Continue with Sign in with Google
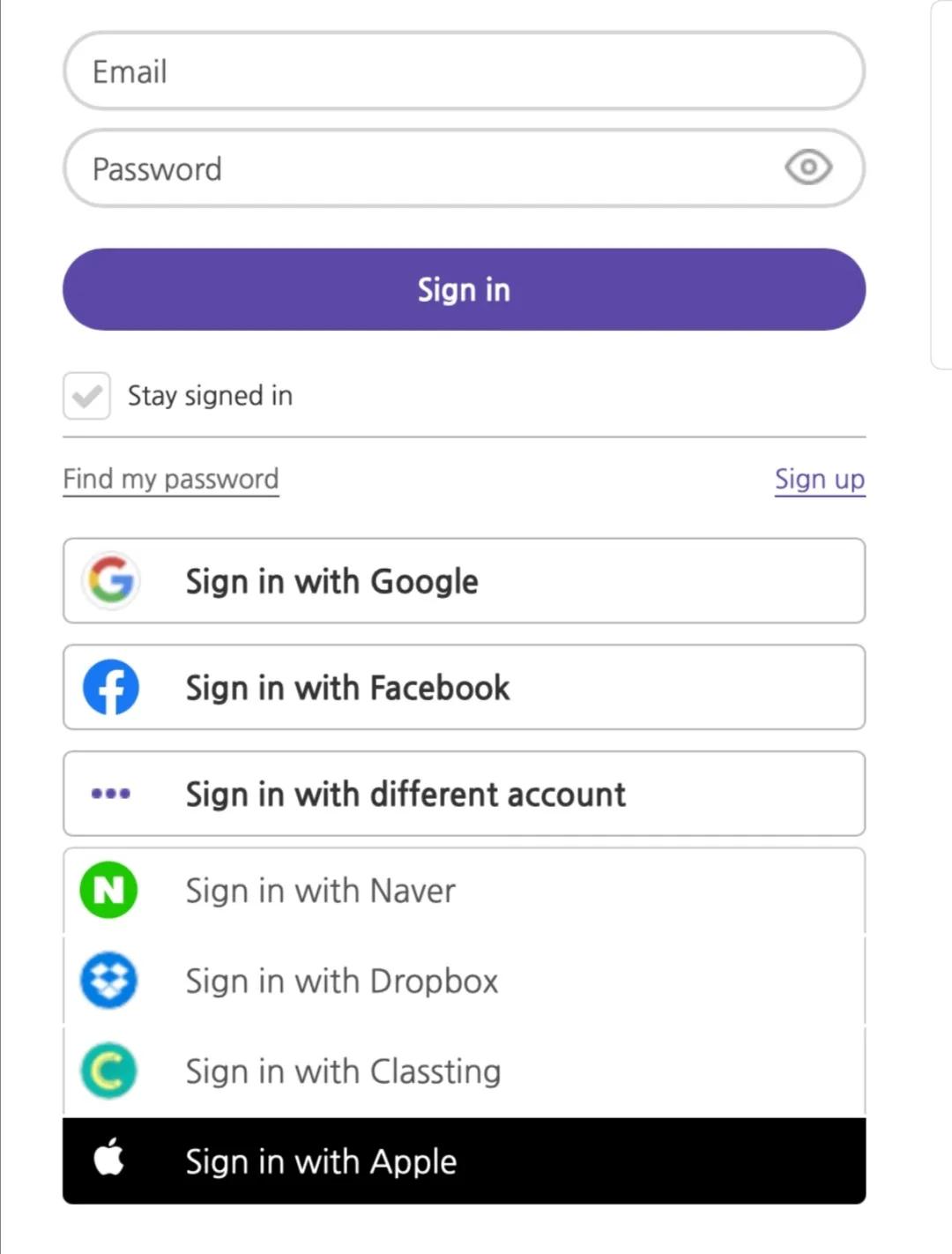The height and width of the screenshot is (1254, 952). (464, 581)
